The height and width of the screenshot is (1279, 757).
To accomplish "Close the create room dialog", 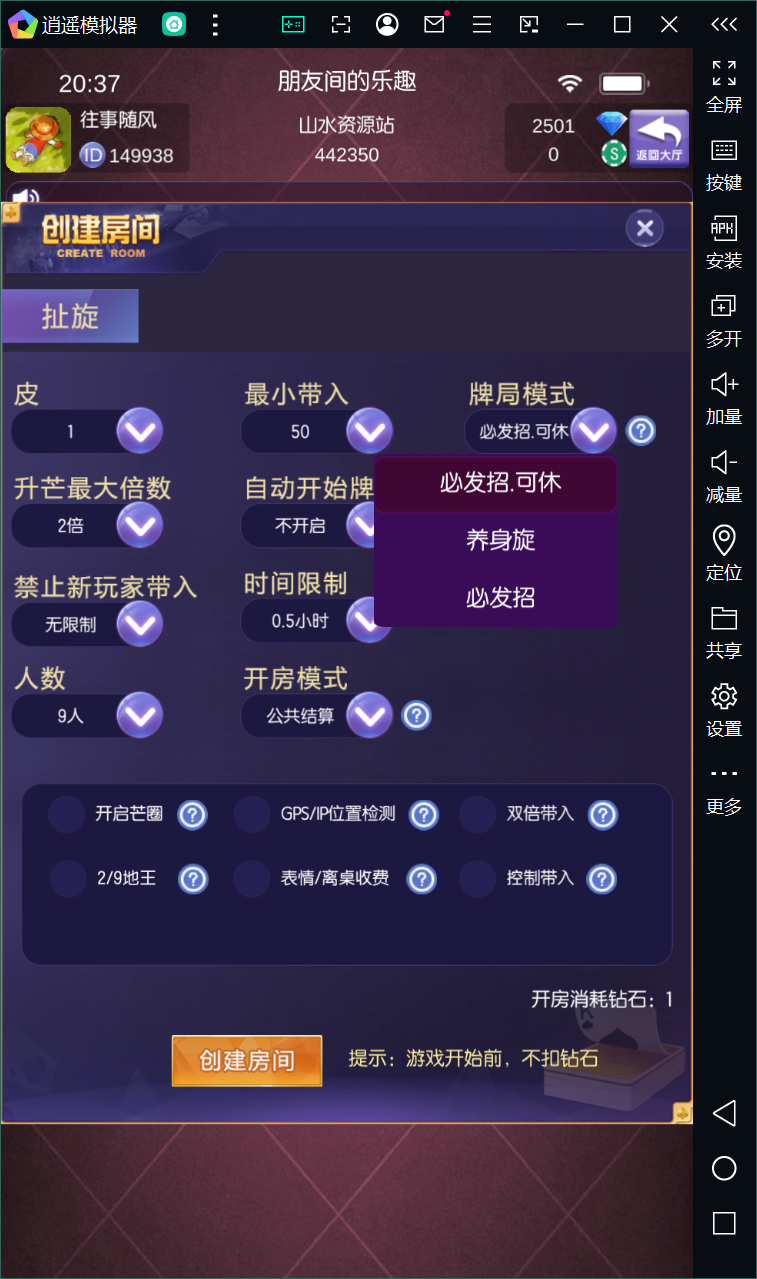I will tap(645, 228).
